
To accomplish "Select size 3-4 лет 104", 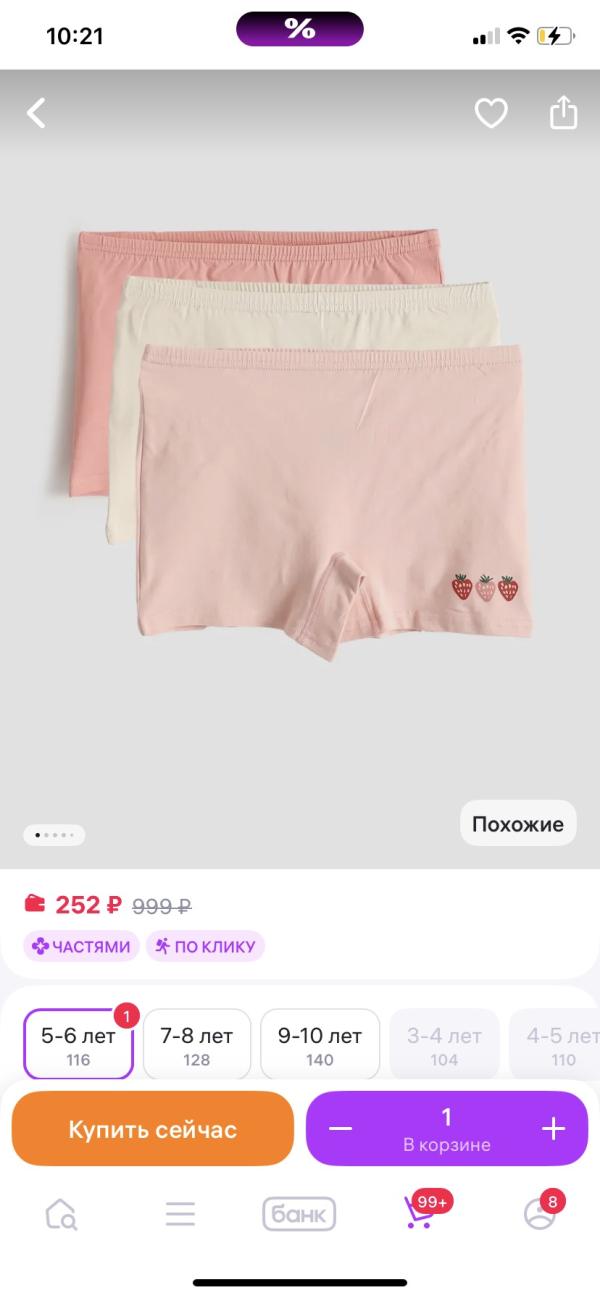I will pyautogui.click(x=444, y=1045).
